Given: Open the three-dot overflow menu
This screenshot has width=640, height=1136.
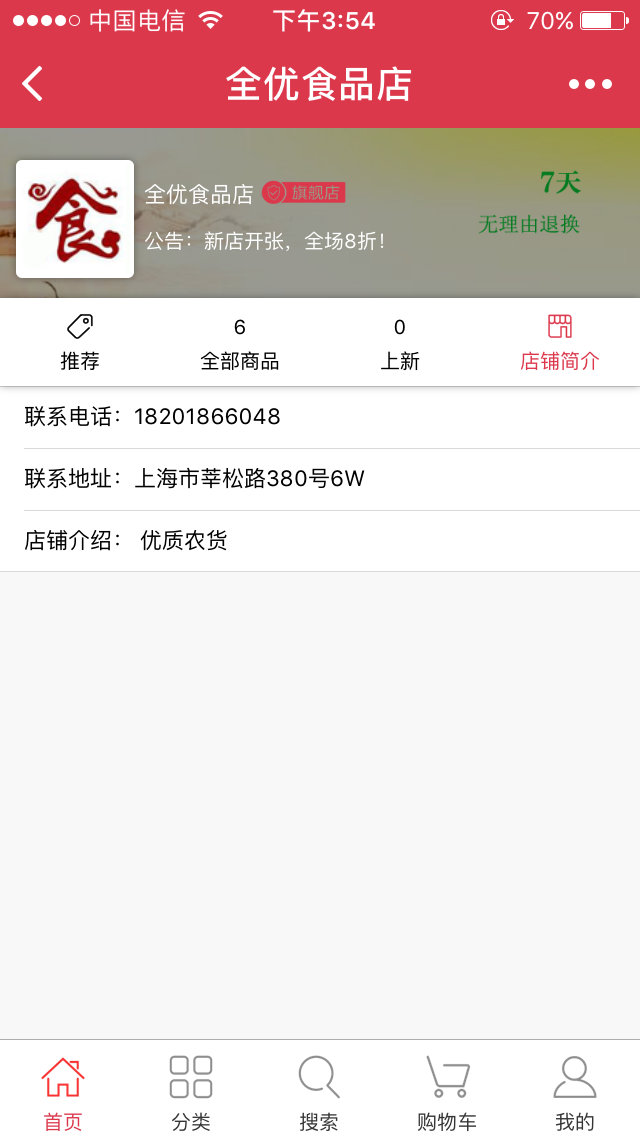Looking at the screenshot, I should [590, 84].
